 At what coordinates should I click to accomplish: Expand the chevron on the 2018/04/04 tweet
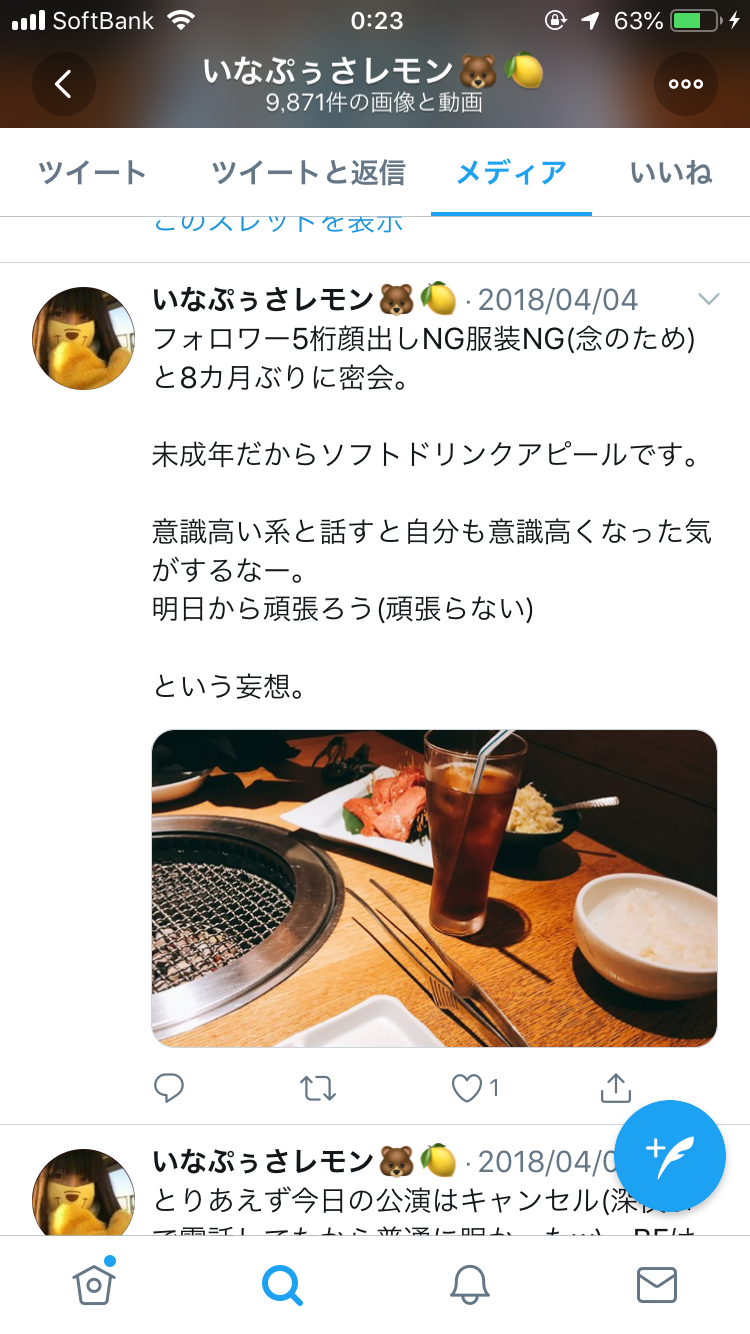tap(708, 299)
